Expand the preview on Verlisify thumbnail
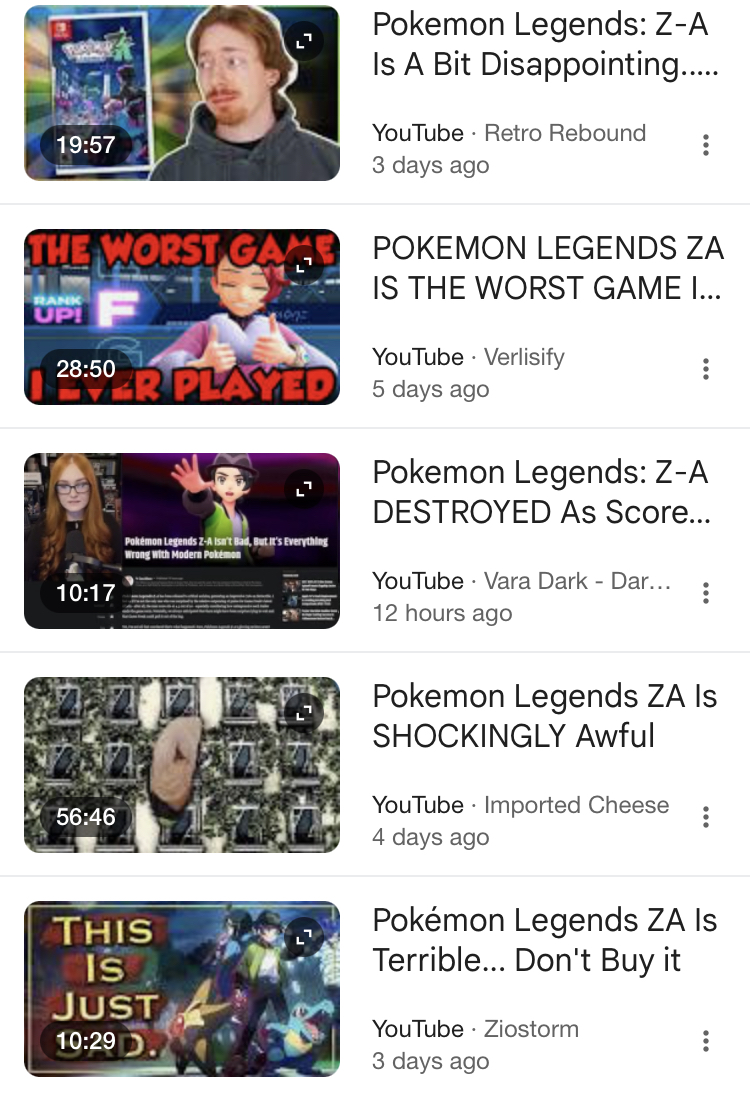 (x=305, y=265)
